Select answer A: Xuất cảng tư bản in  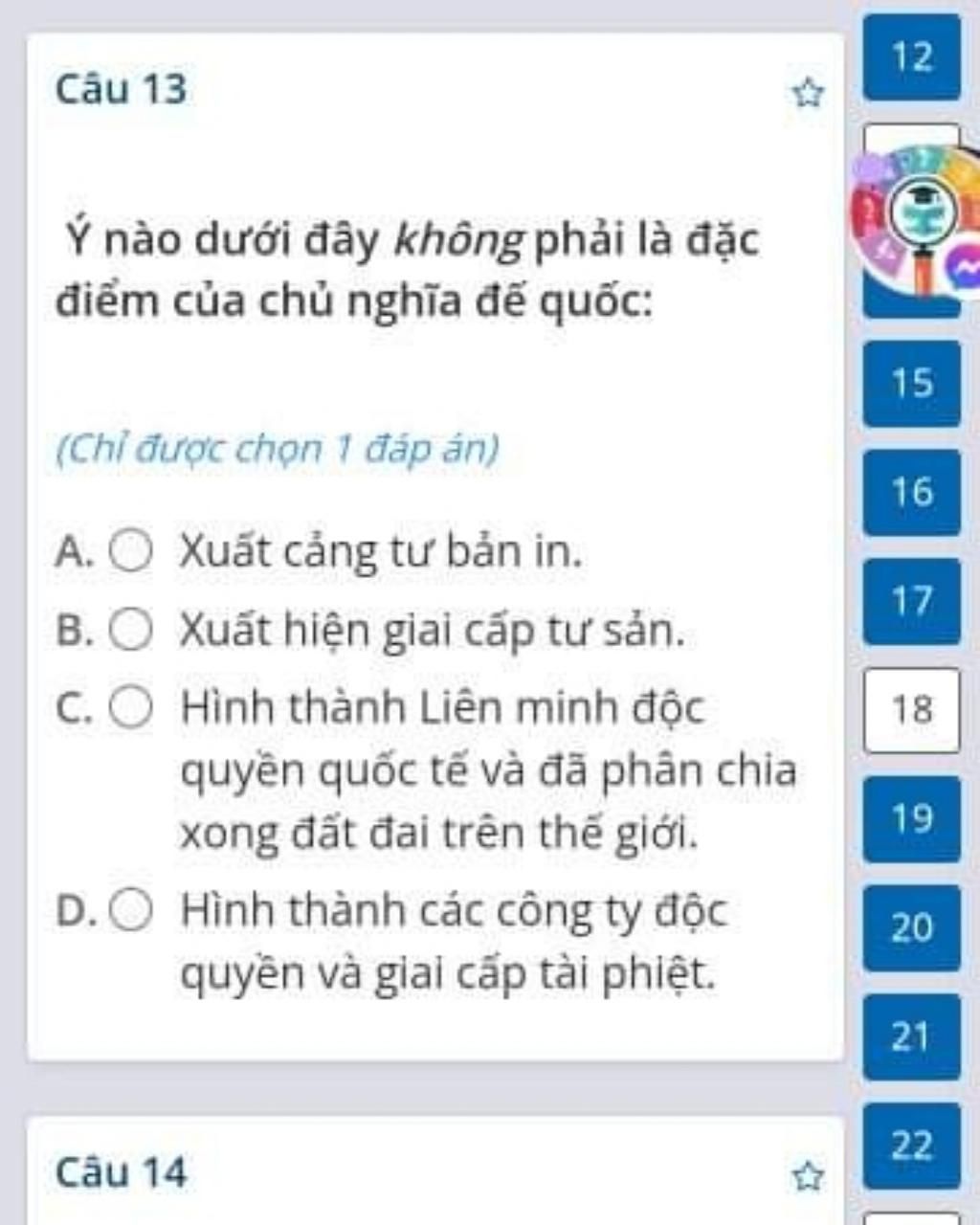tap(130, 551)
